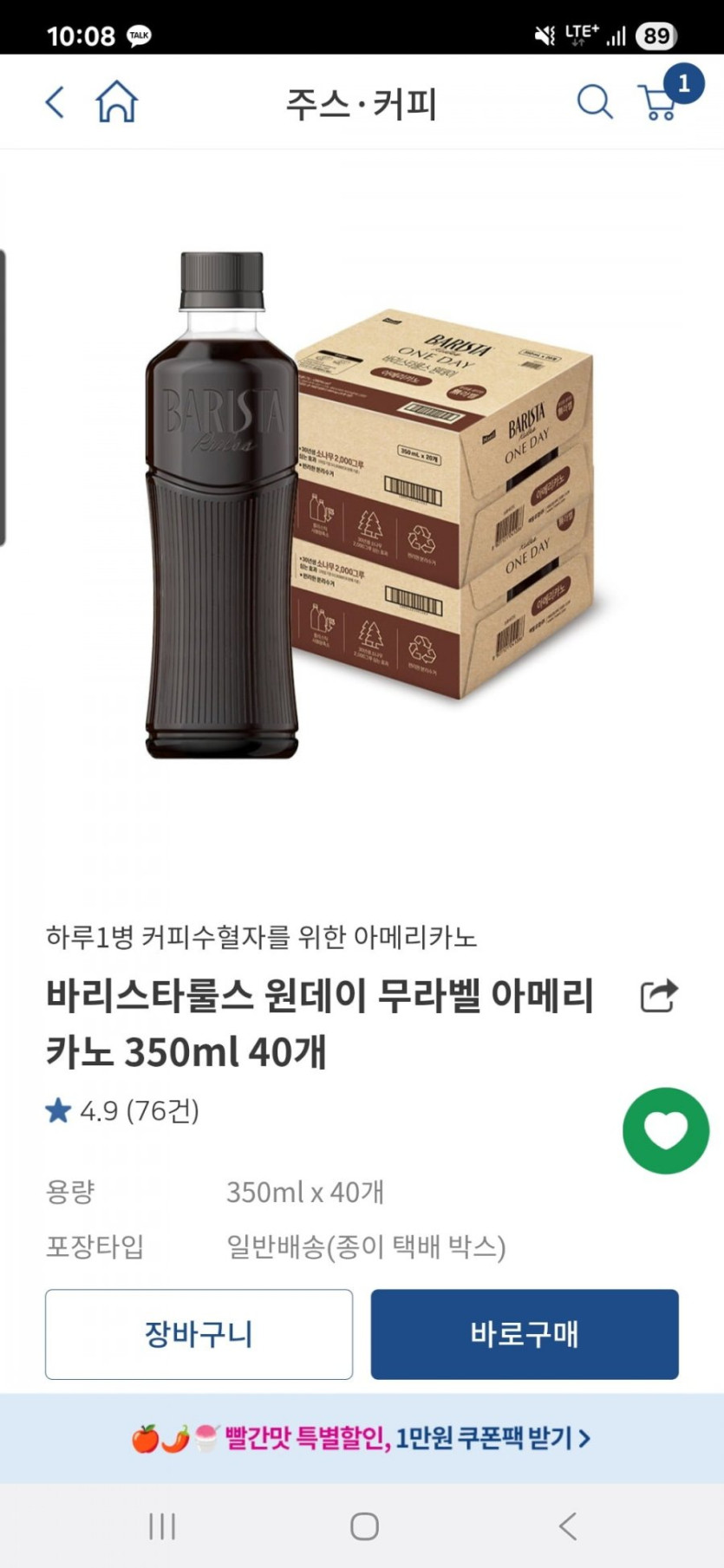This screenshot has width=724, height=1568.
Task: Open the 4.9 (76건) reviews rating
Action: 123,1110
